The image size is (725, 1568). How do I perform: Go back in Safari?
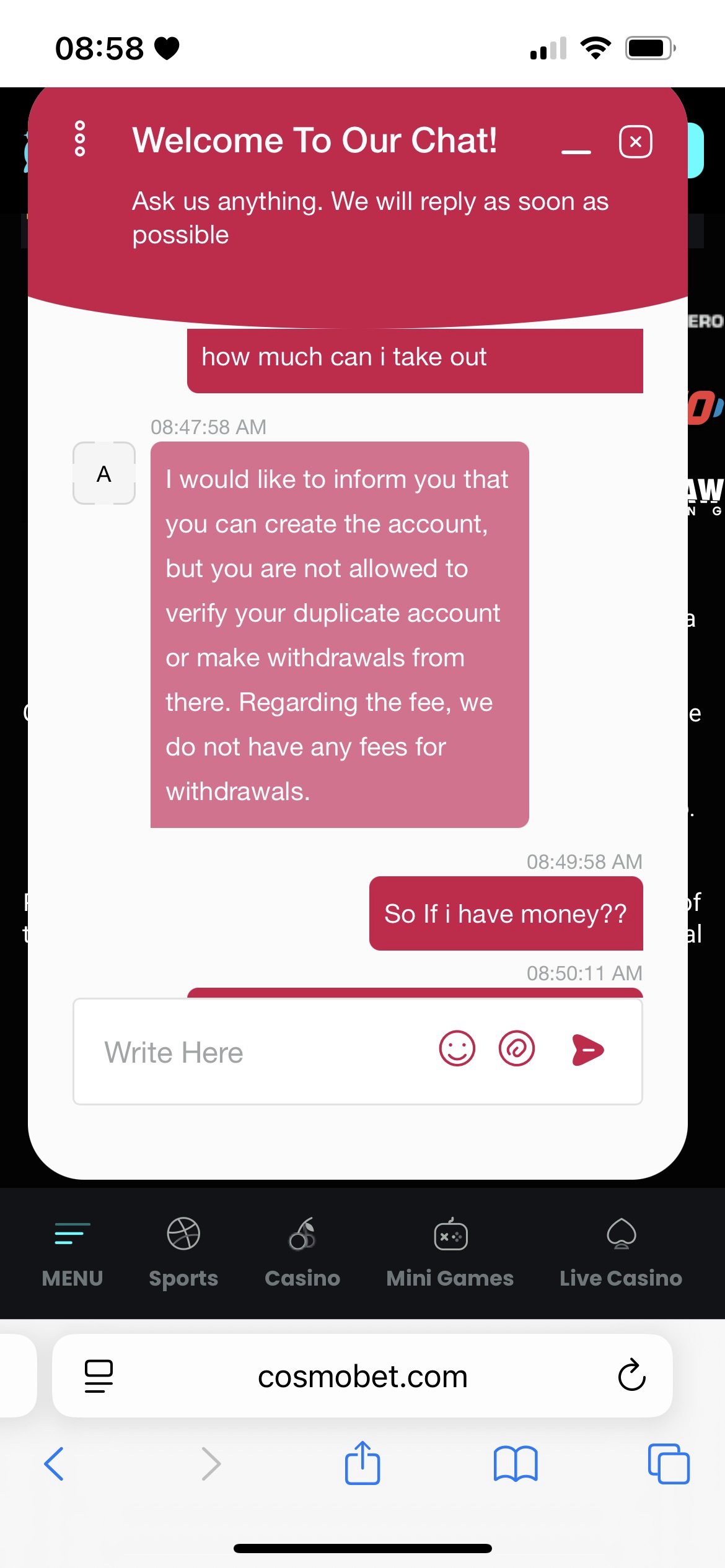pos(55,1464)
